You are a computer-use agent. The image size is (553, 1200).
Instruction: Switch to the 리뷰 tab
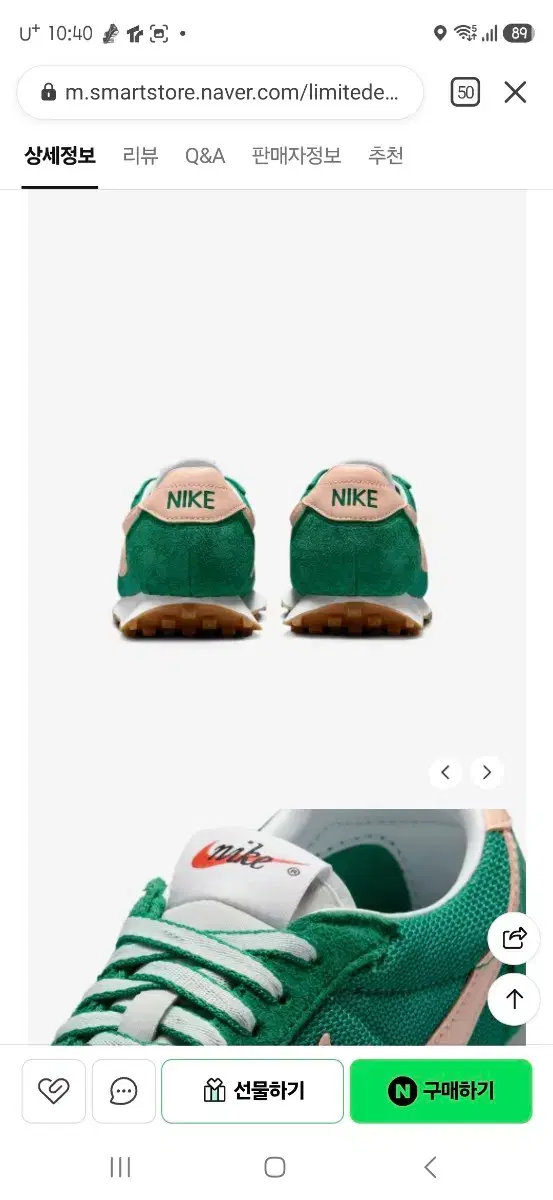coord(140,156)
